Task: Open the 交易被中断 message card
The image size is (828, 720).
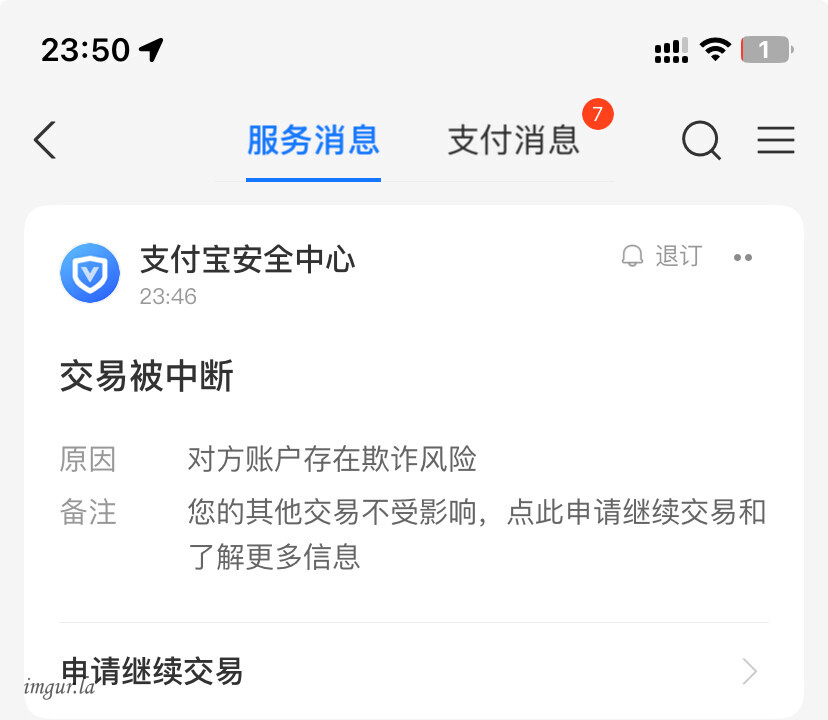Action: pyautogui.click(x=147, y=377)
